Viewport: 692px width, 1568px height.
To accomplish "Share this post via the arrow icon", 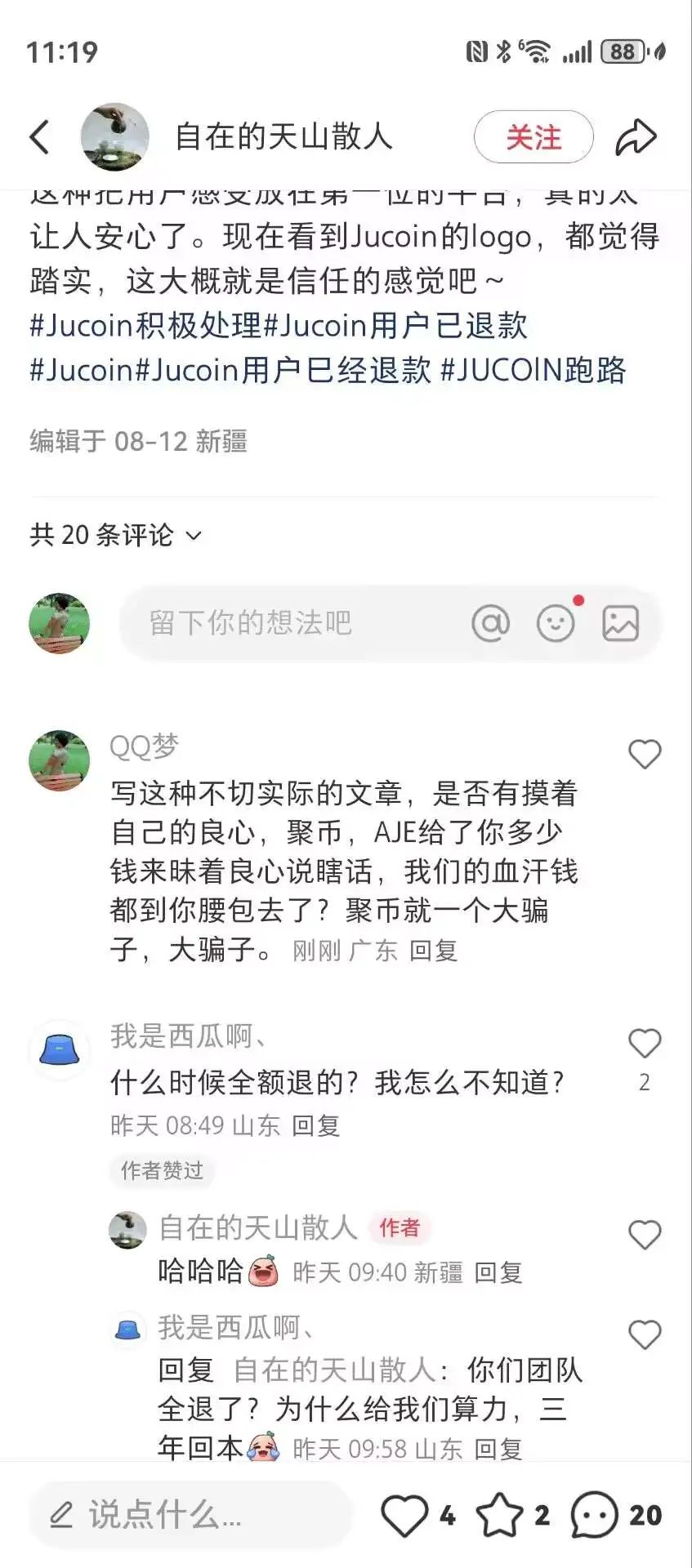I will point(636,136).
